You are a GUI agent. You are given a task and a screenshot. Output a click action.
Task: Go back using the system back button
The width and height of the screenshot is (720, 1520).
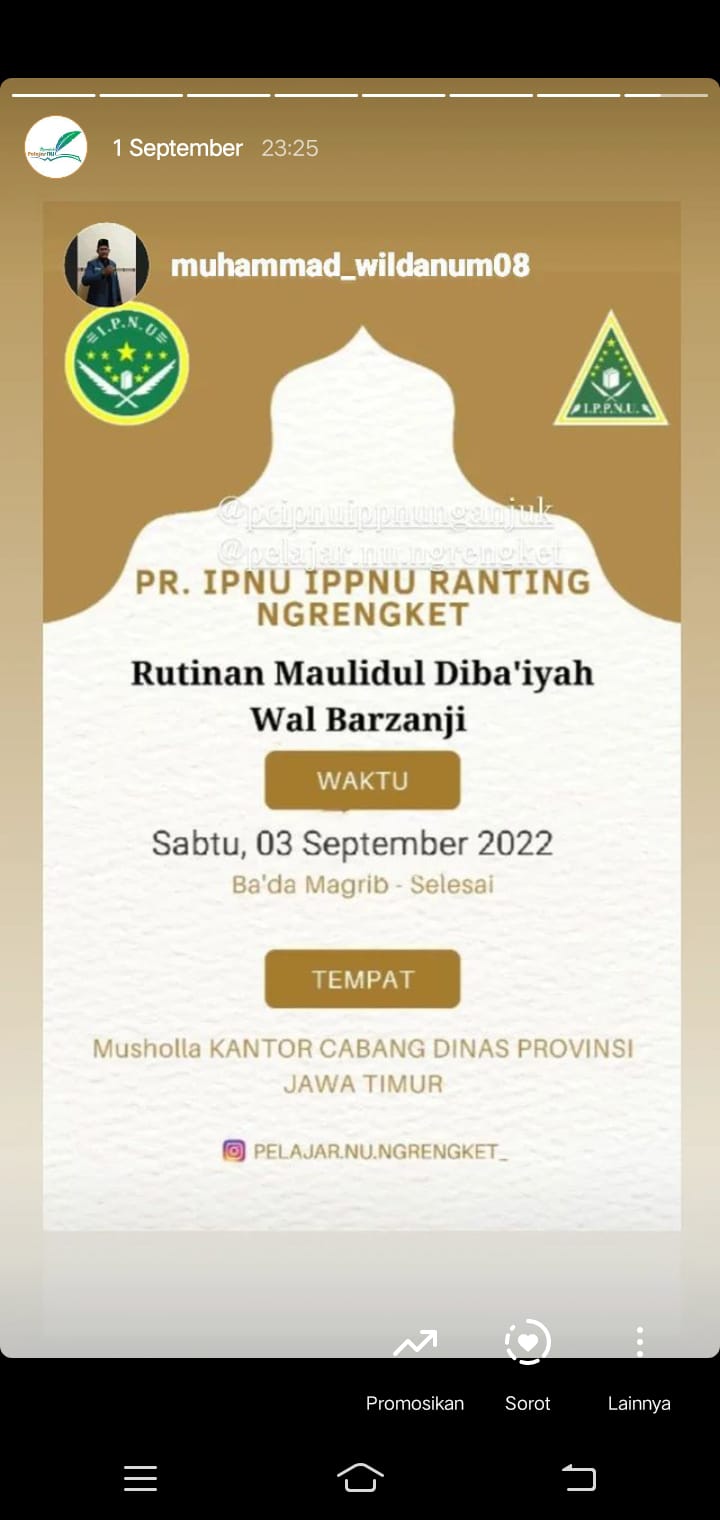point(579,1478)
